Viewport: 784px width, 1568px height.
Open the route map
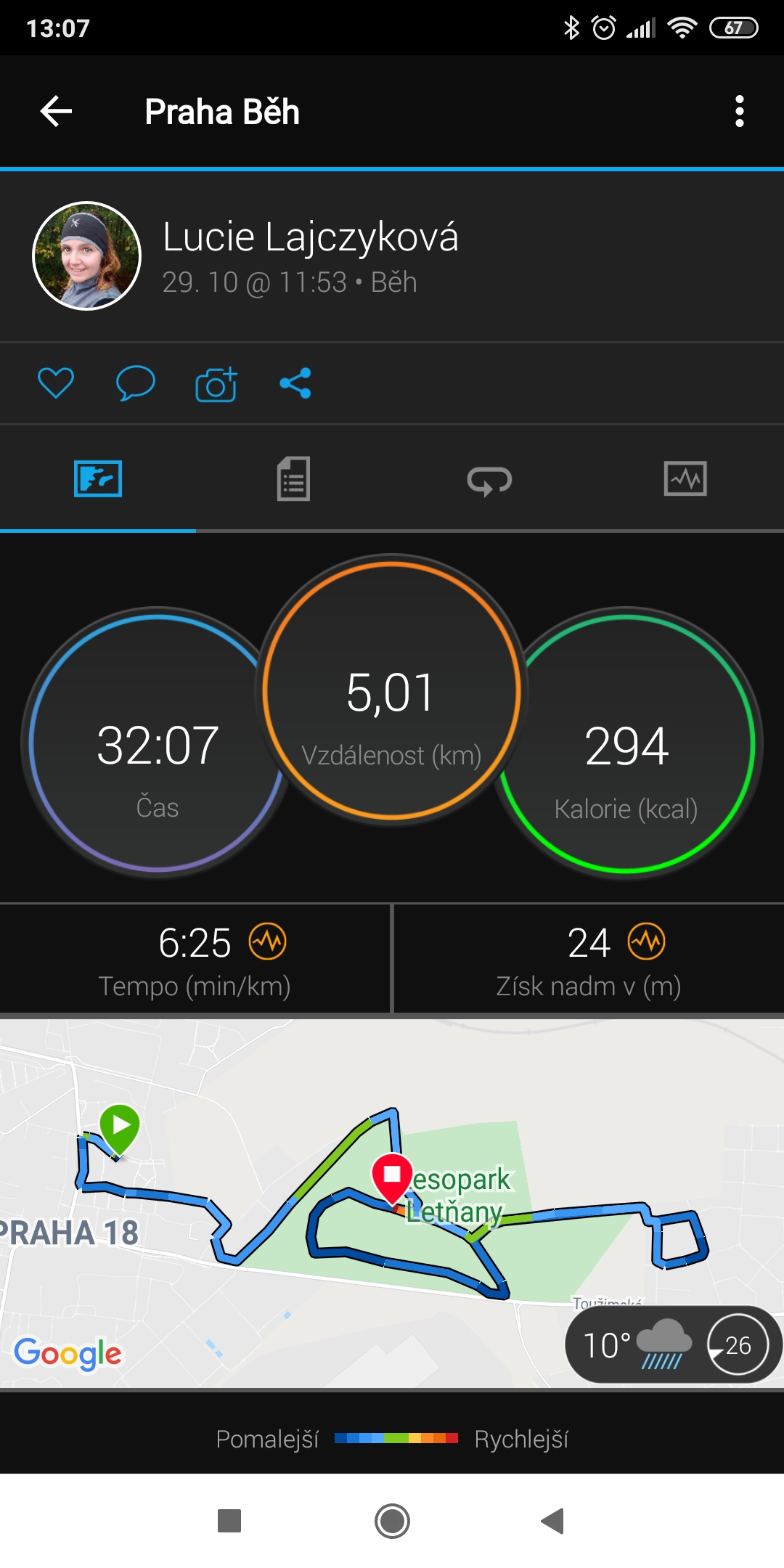(x=392, y=1203)
